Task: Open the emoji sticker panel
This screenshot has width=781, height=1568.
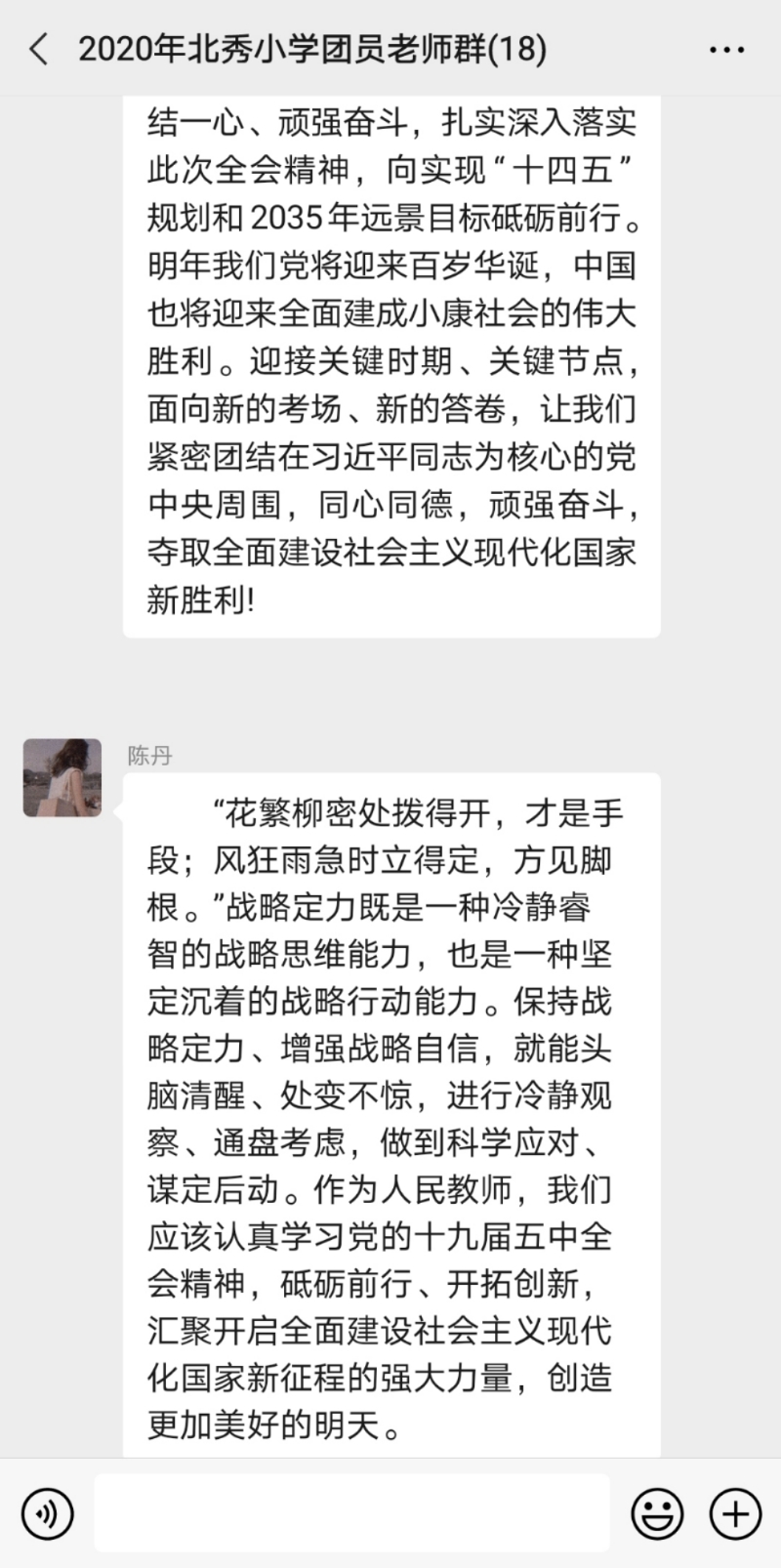Action: [x=657, y=1513]
